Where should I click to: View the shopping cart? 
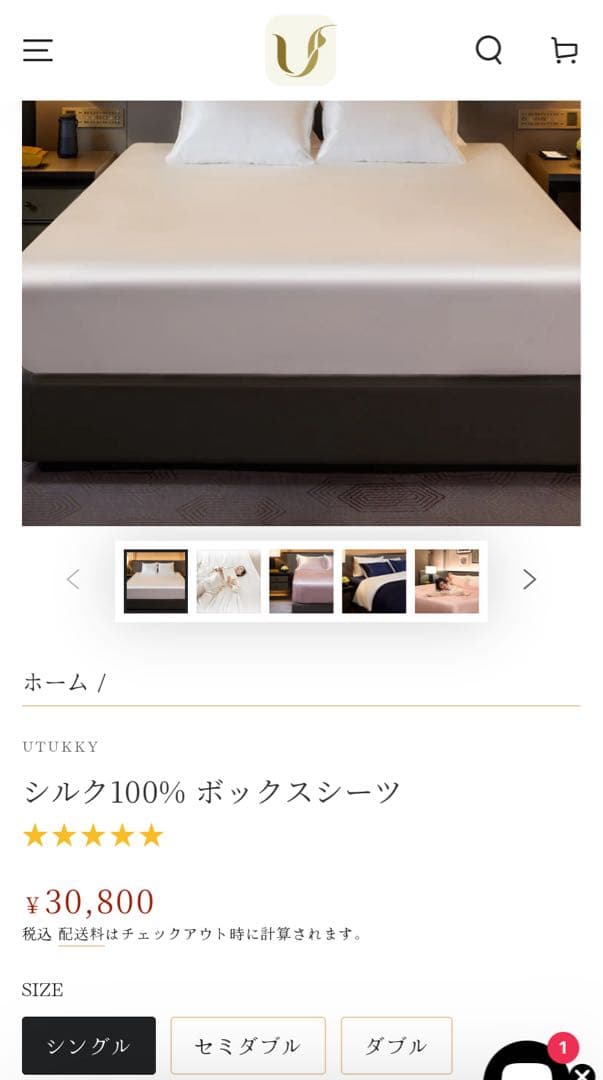point(564,50)
